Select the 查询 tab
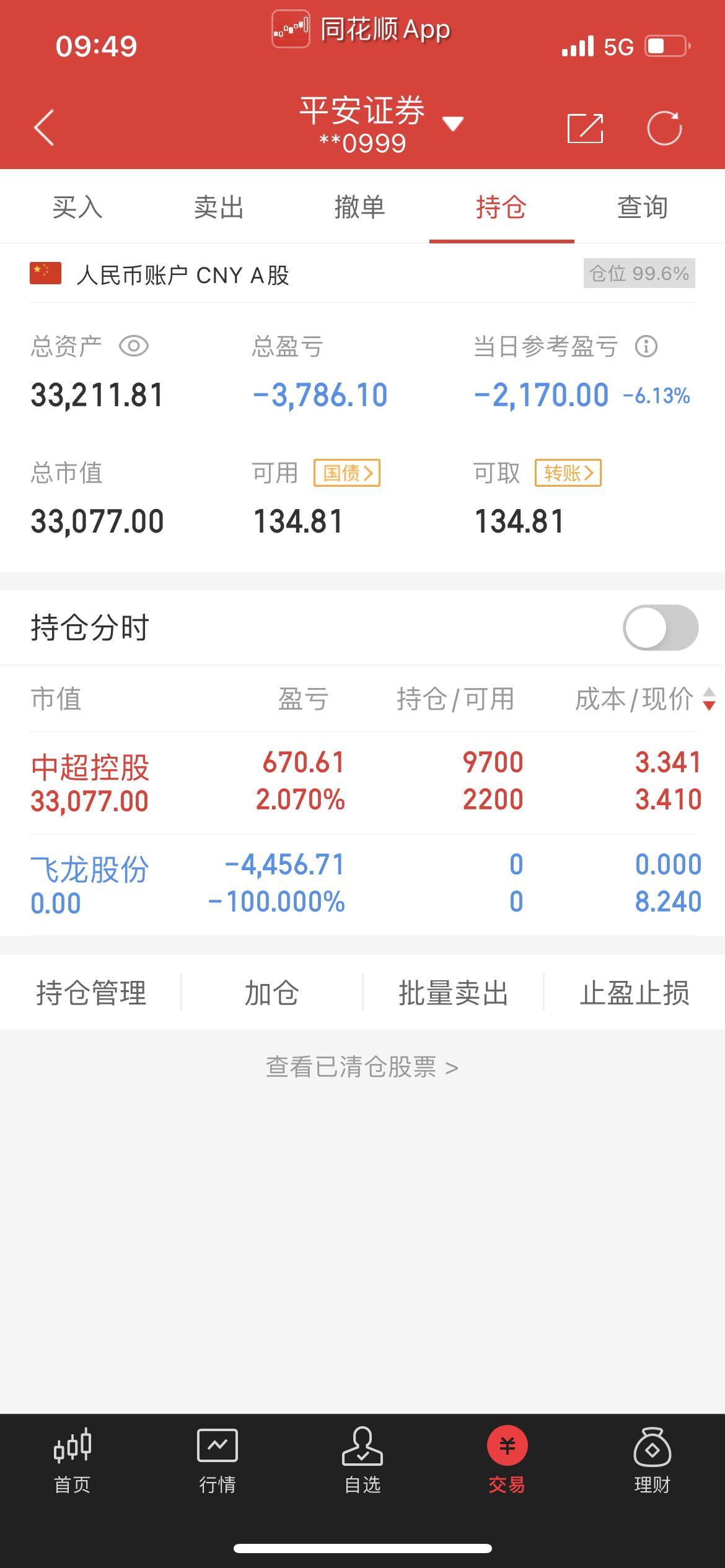 (642, 207)
